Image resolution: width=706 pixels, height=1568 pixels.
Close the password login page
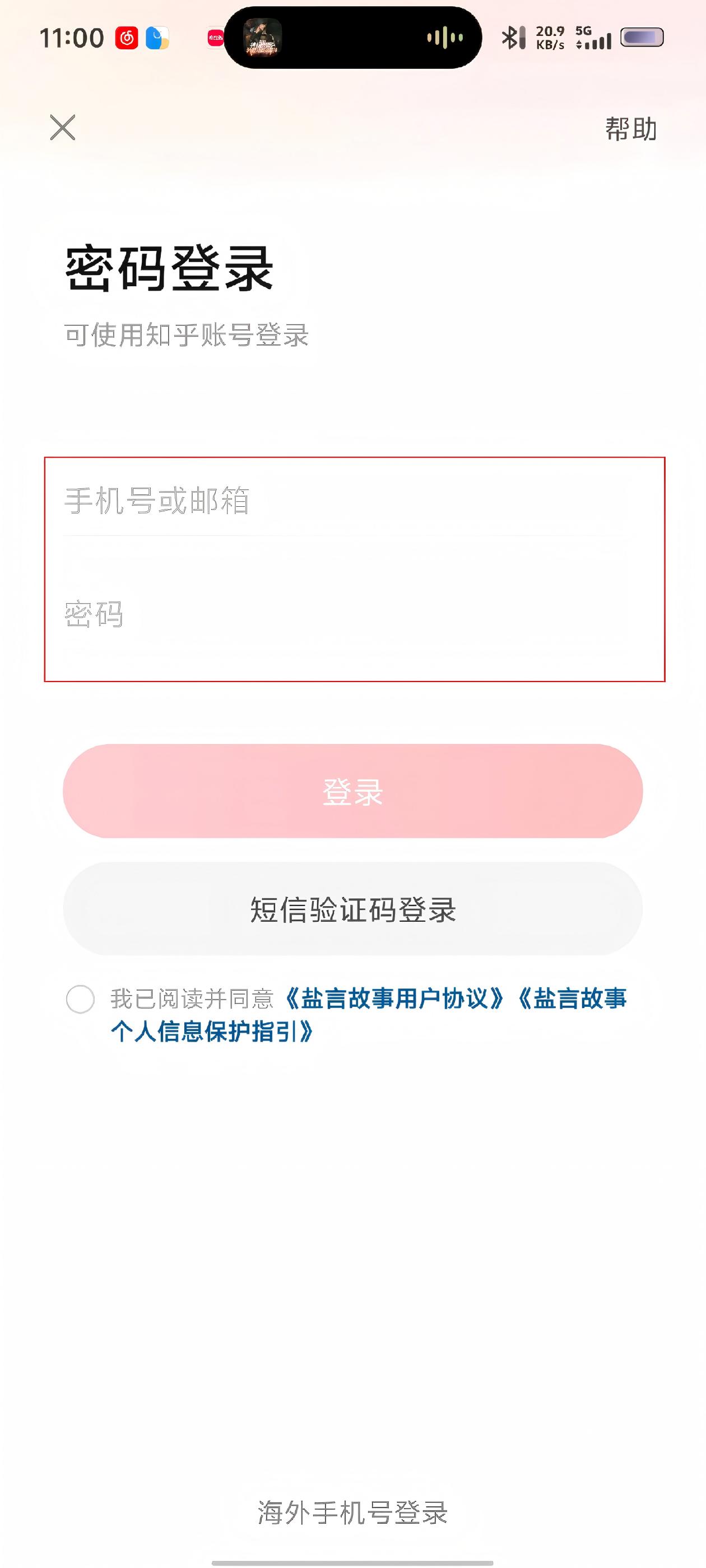tap(63, 128)
